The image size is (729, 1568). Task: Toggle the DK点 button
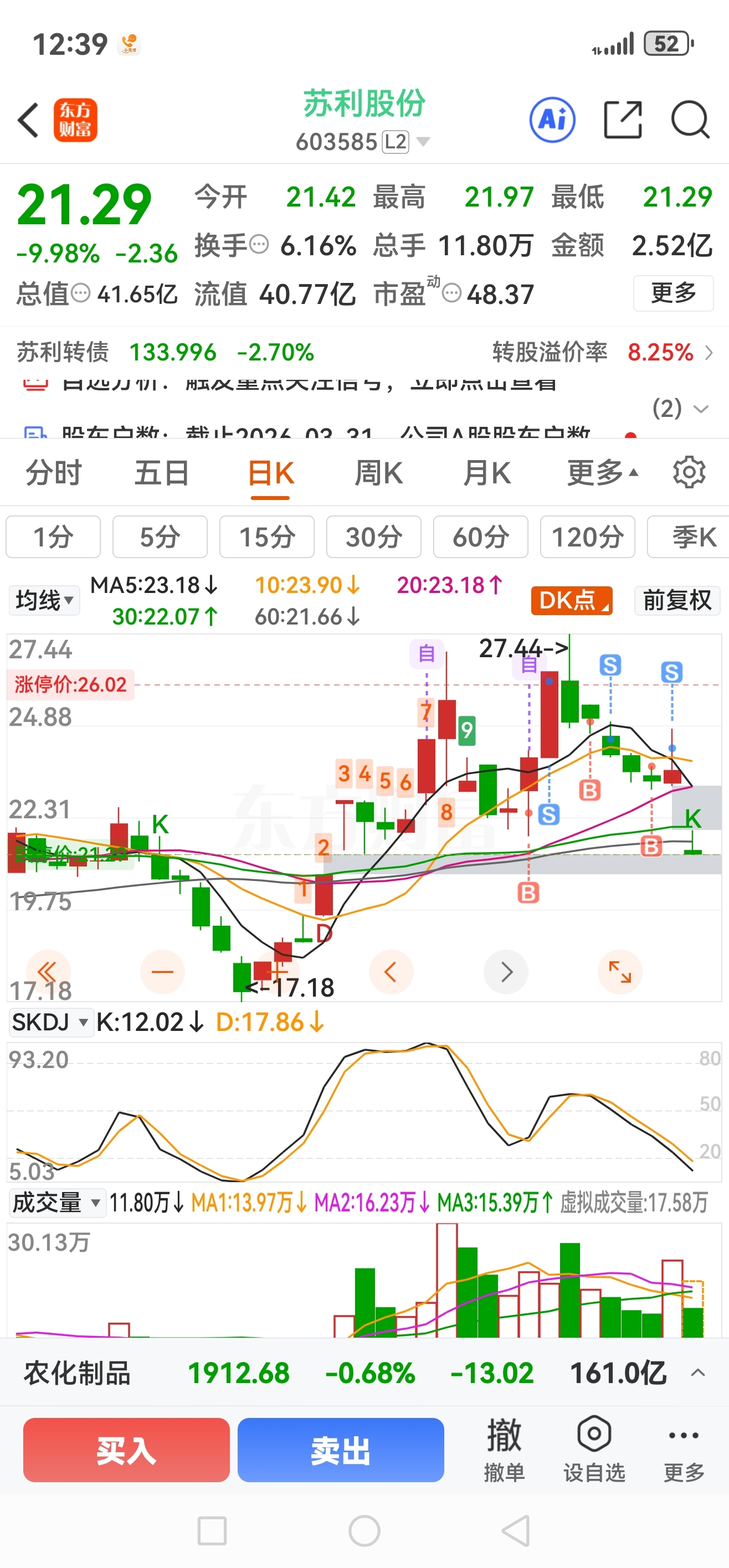571,601
